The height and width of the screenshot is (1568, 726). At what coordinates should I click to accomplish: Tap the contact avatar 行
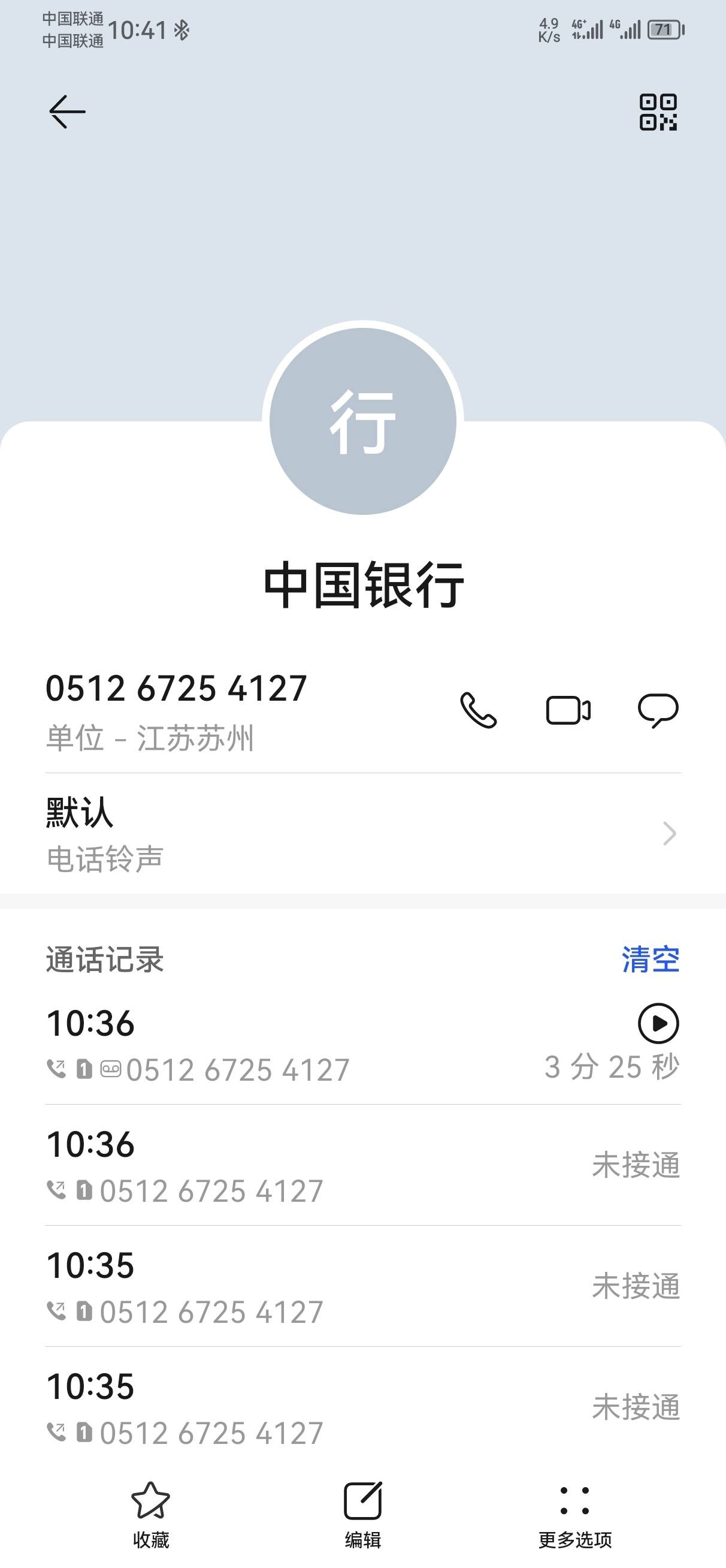click(362, 421)
